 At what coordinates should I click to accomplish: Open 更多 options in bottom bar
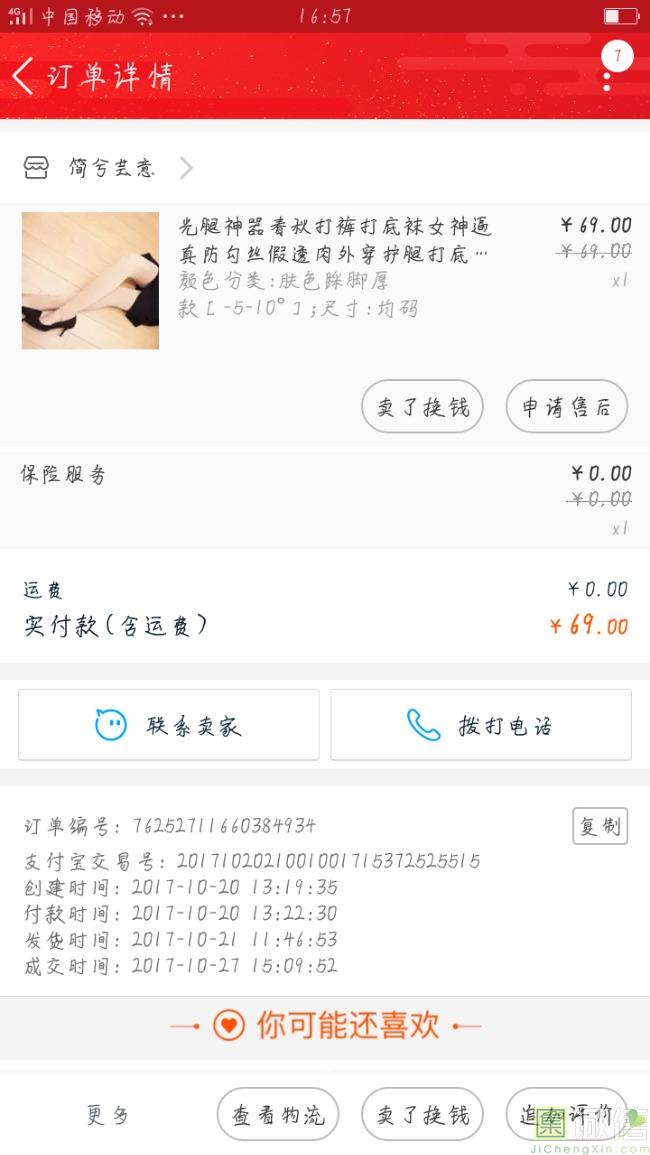(107, 1115)
